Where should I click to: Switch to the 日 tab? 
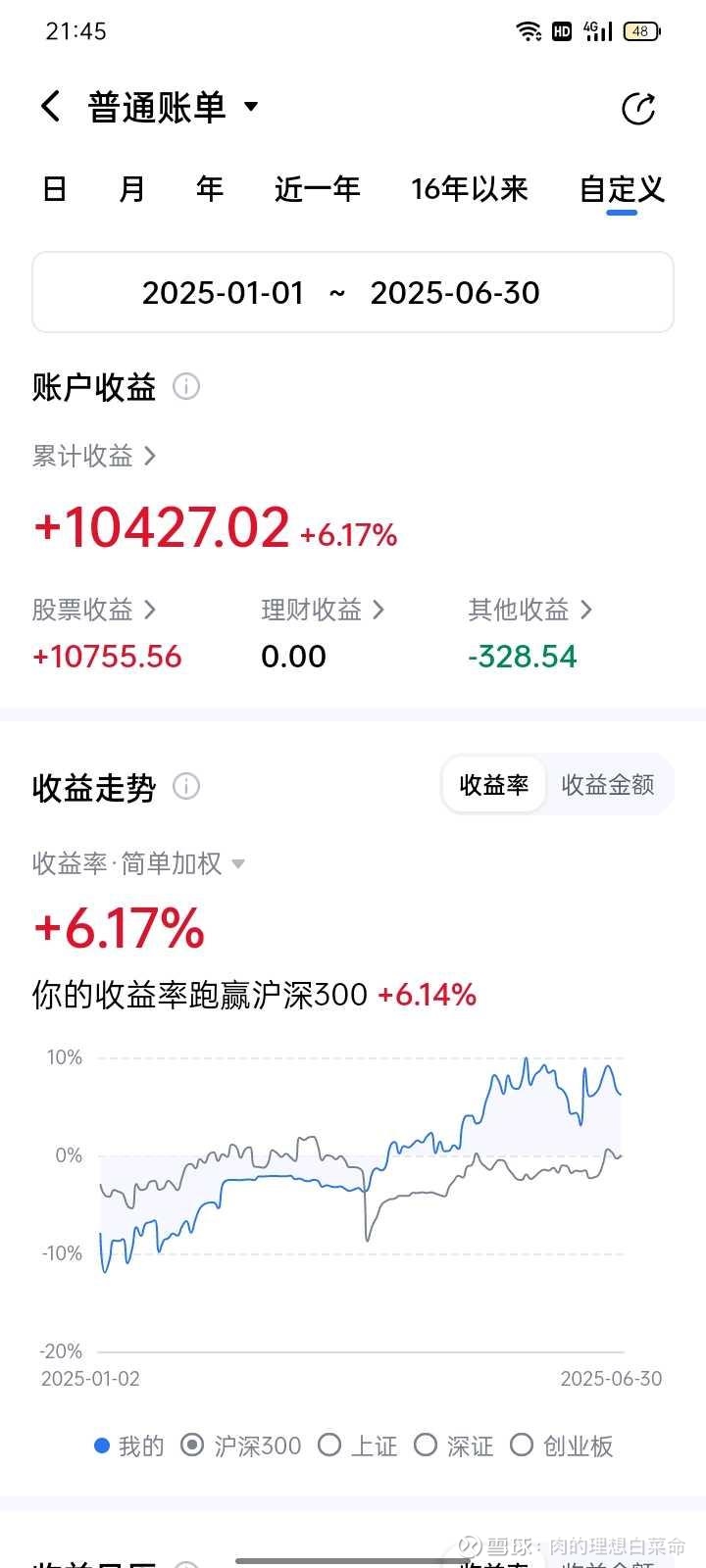click(x=55, y=188)
